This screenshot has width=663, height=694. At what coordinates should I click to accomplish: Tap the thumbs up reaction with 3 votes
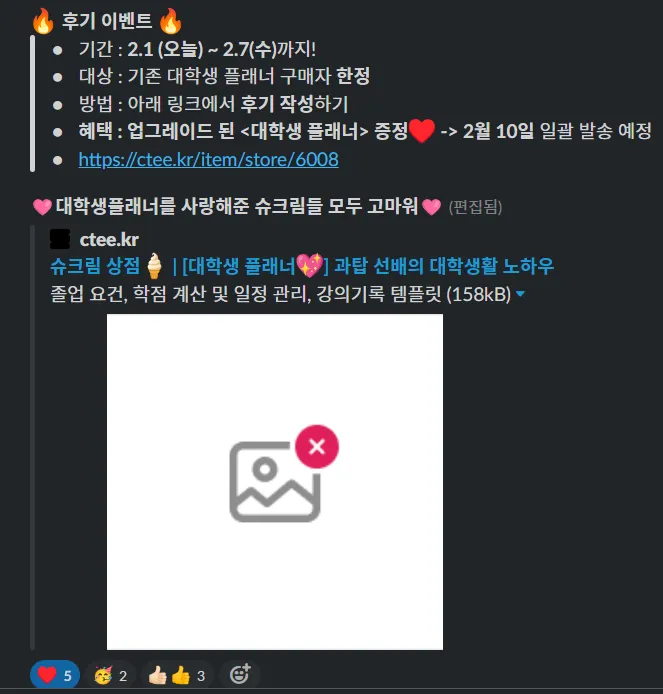tap(176, 675)
